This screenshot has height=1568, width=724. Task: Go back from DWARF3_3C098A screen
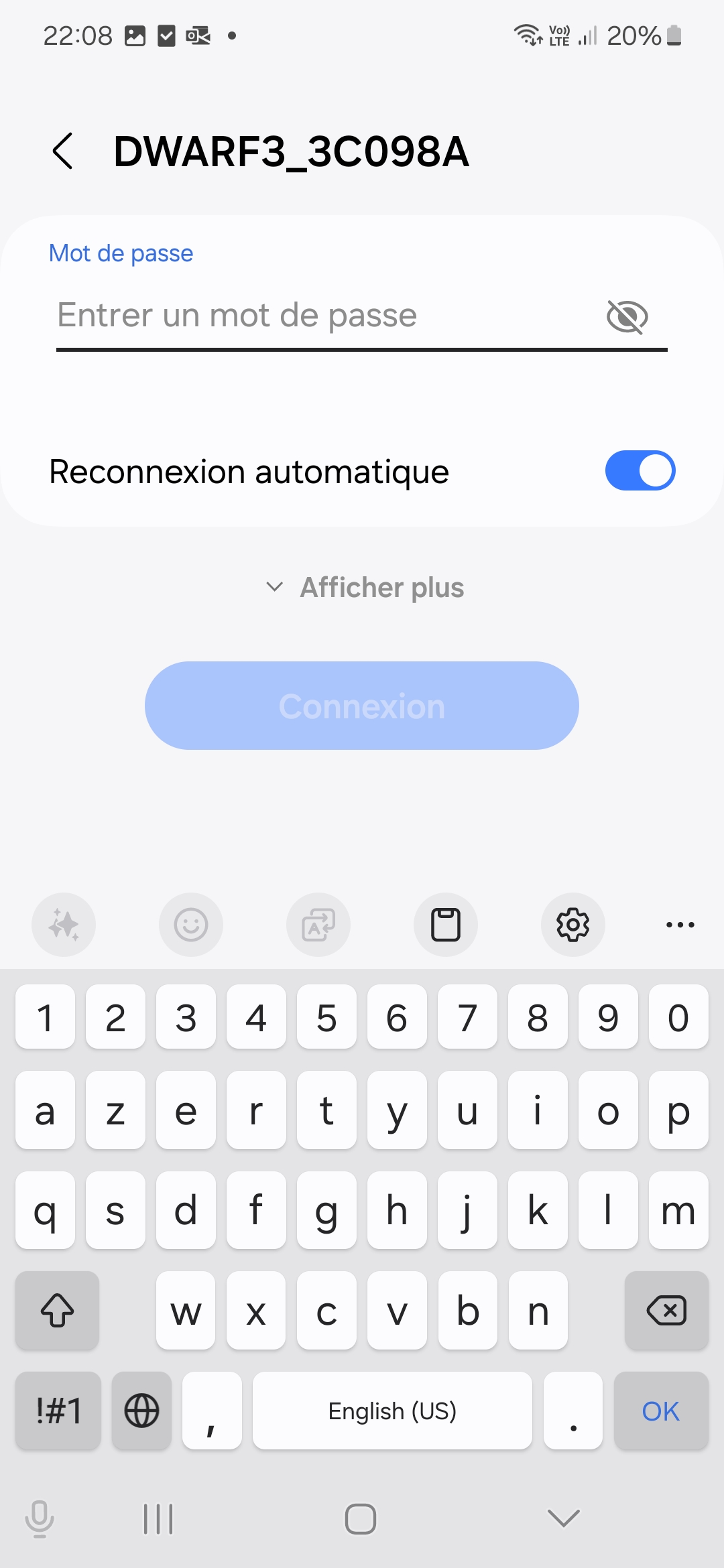click(x=62, y=151)
